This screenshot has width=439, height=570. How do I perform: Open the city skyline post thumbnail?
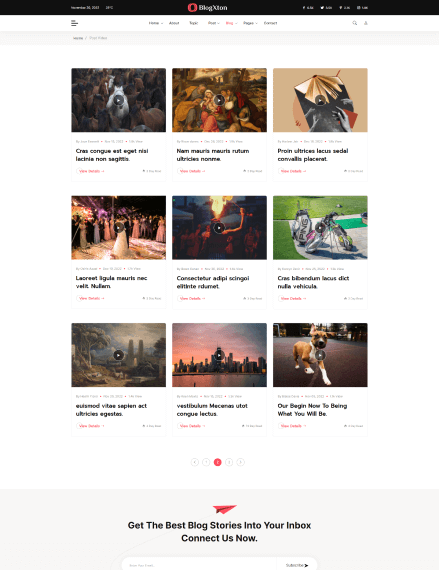pos(219,355)
